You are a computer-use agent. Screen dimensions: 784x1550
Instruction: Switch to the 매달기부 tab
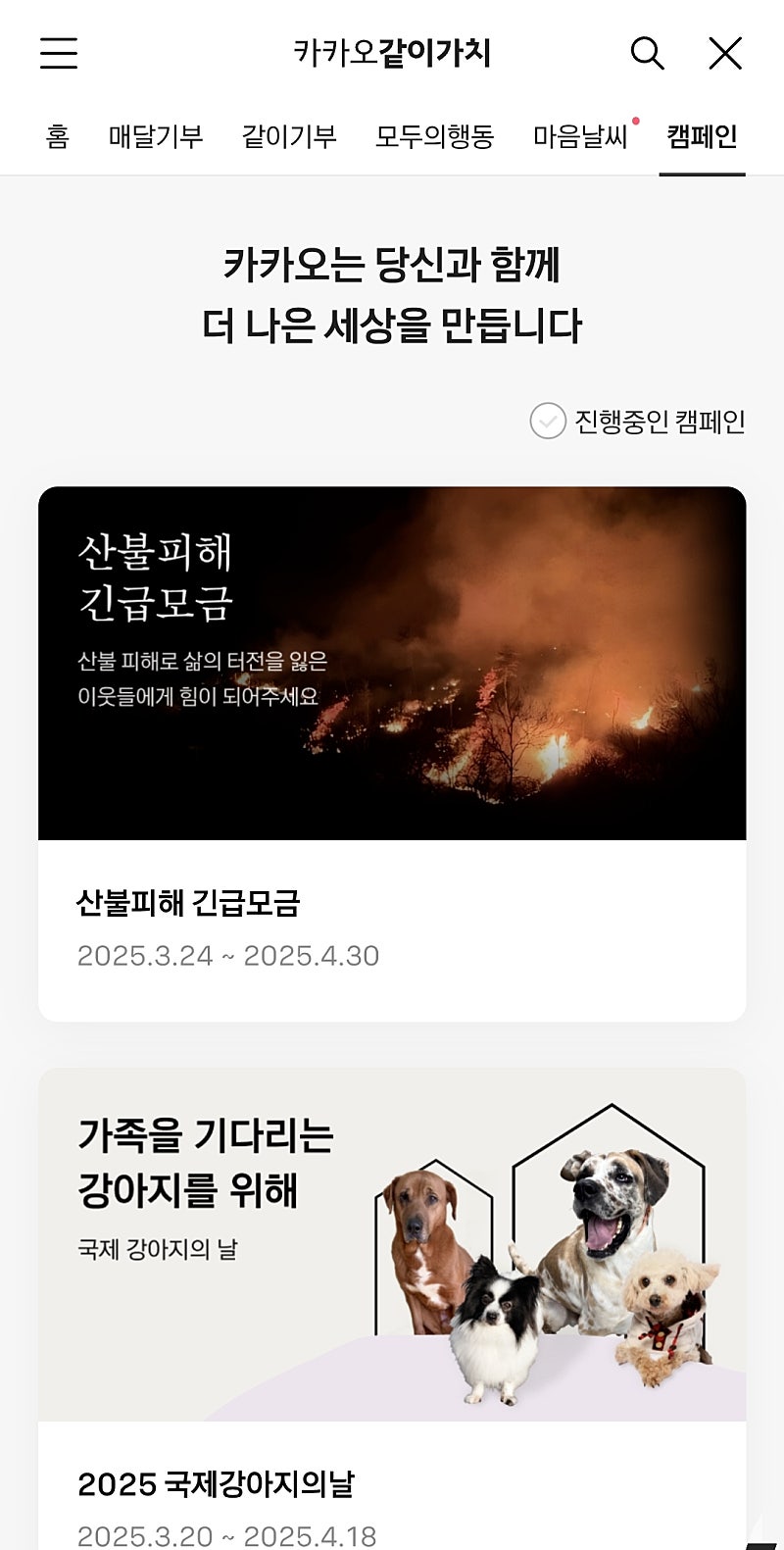coord(156,136)
